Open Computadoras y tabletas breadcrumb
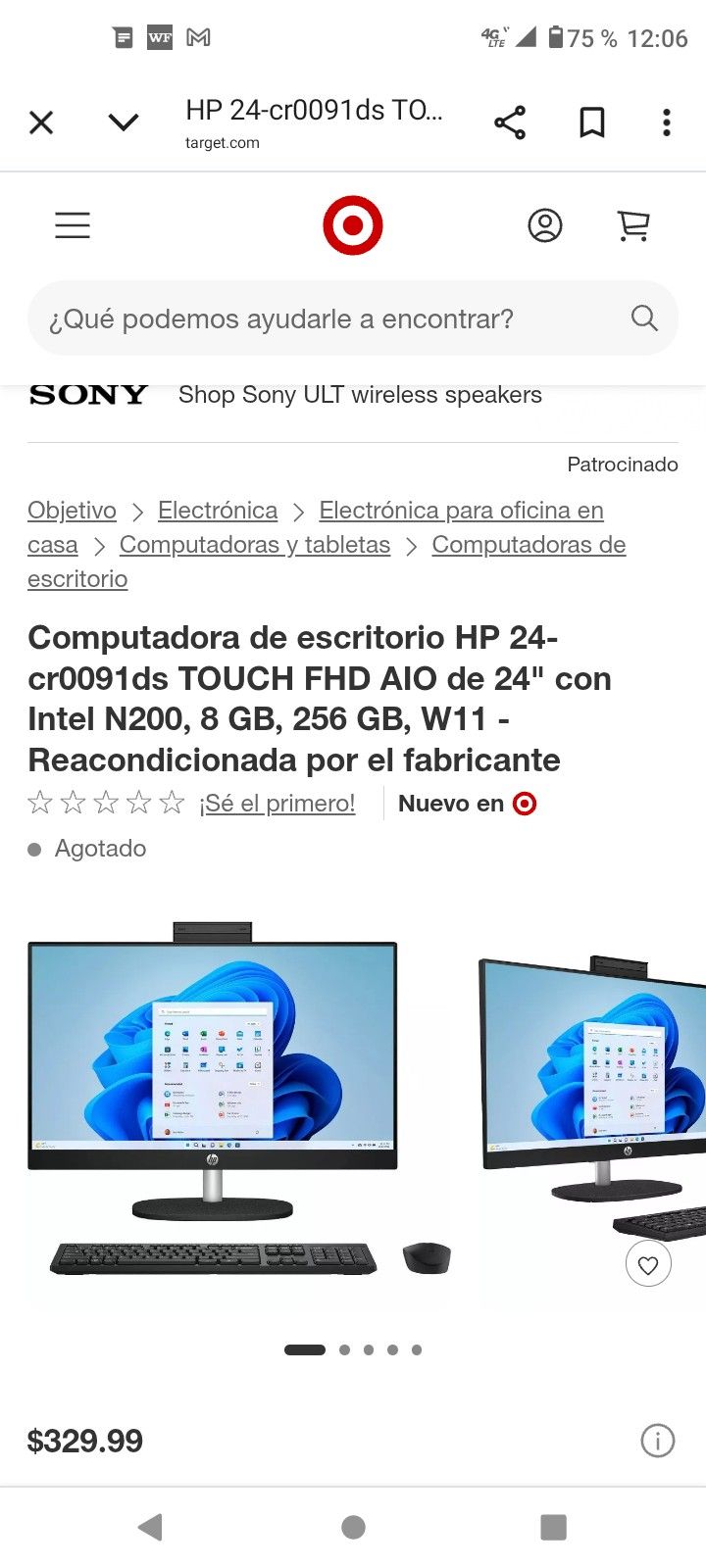Viewport: 706px width, 1568px height. tap(255, 545)
